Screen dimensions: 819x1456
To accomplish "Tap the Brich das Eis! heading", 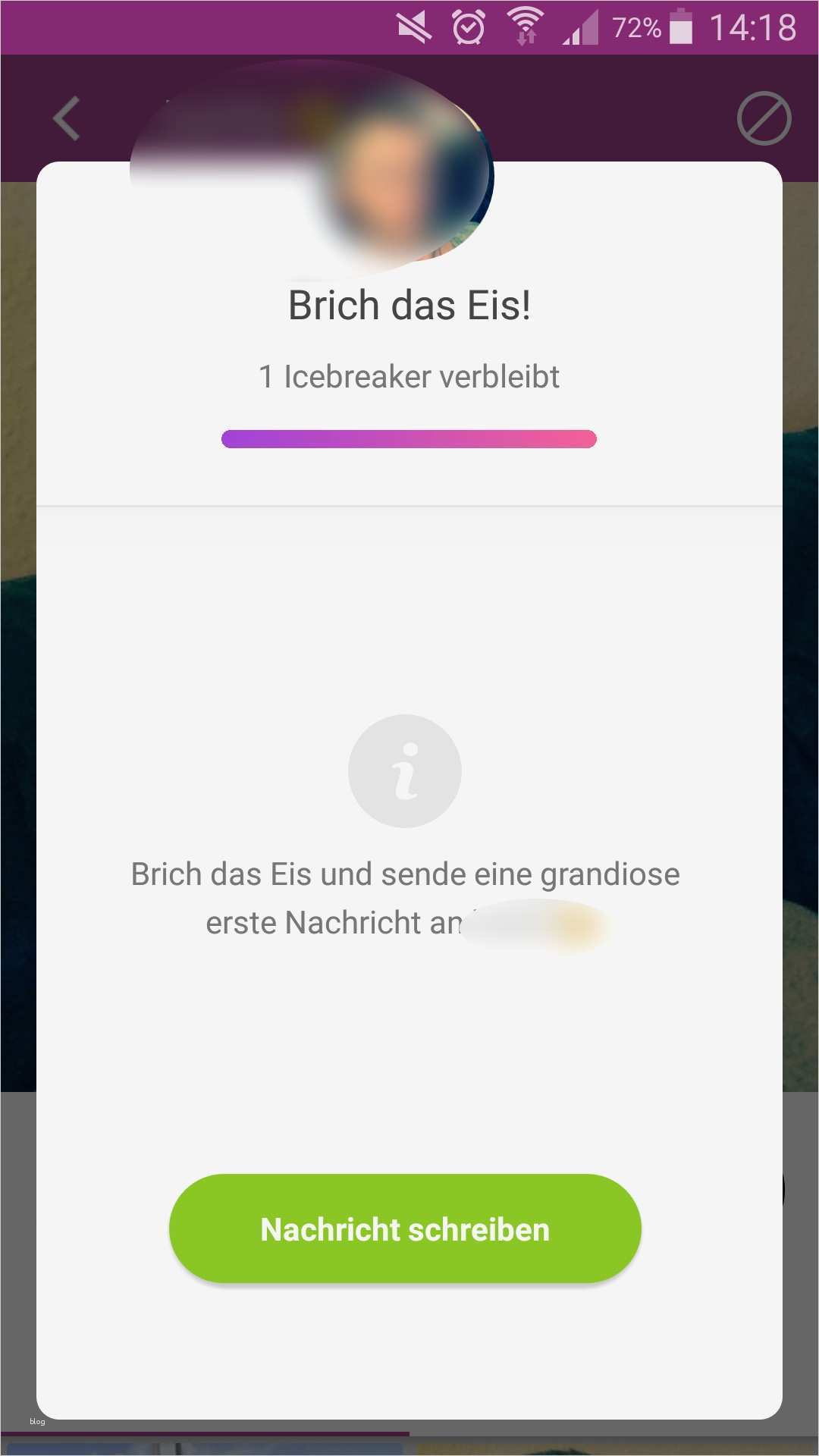I will [x=409, y=304].
